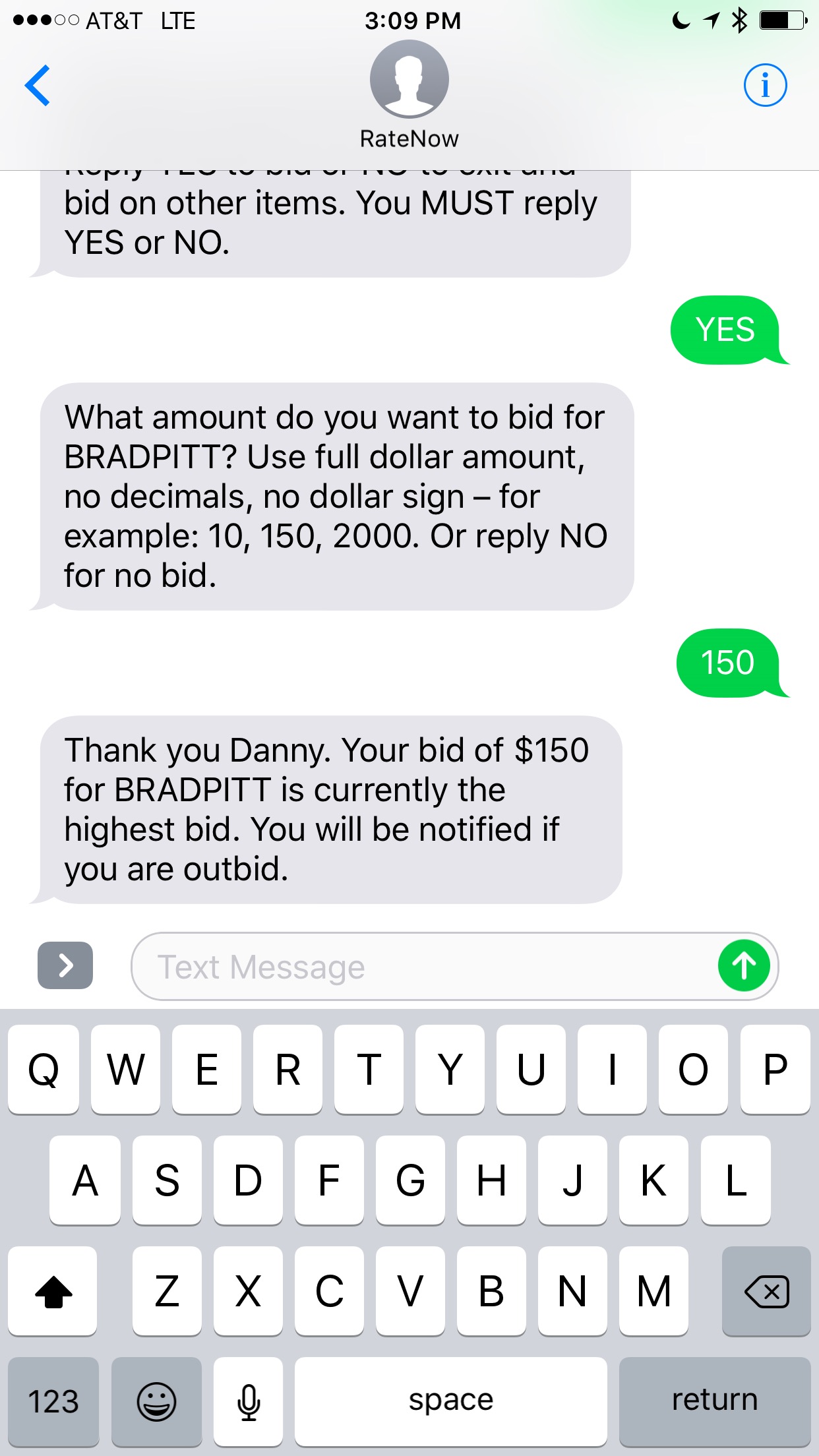The height and width of the screenshot is (1456, 819).
Task: Expand the apps chevron beside the text field
Action: [x=65, y=965]
